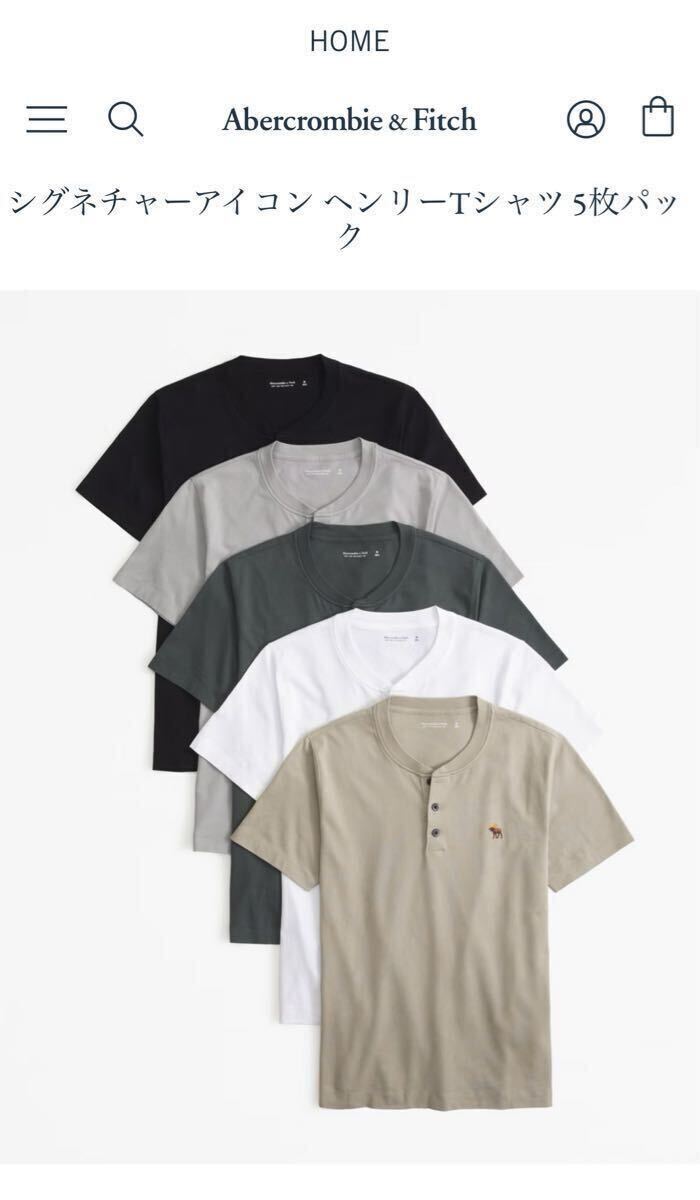Open the search magnifier
700x1200 pixels.
click(x=125, y=120)
